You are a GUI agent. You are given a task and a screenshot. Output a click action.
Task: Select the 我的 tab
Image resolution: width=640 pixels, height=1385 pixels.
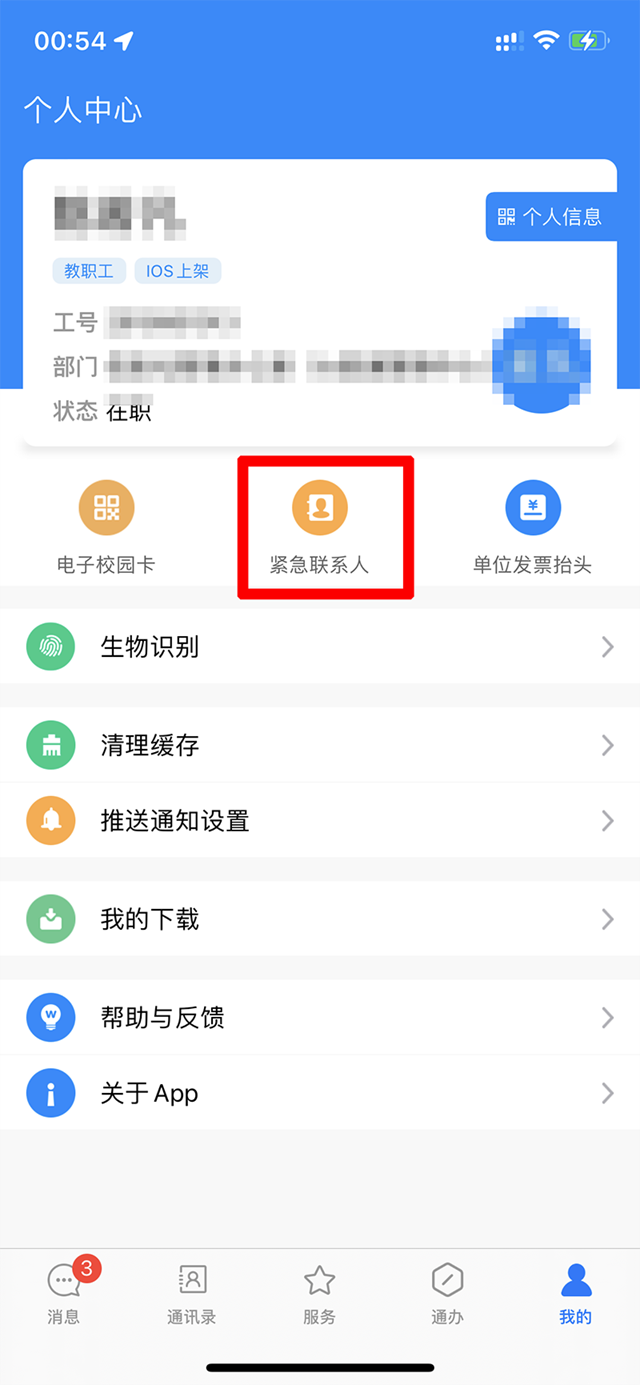pos(575,1294)
